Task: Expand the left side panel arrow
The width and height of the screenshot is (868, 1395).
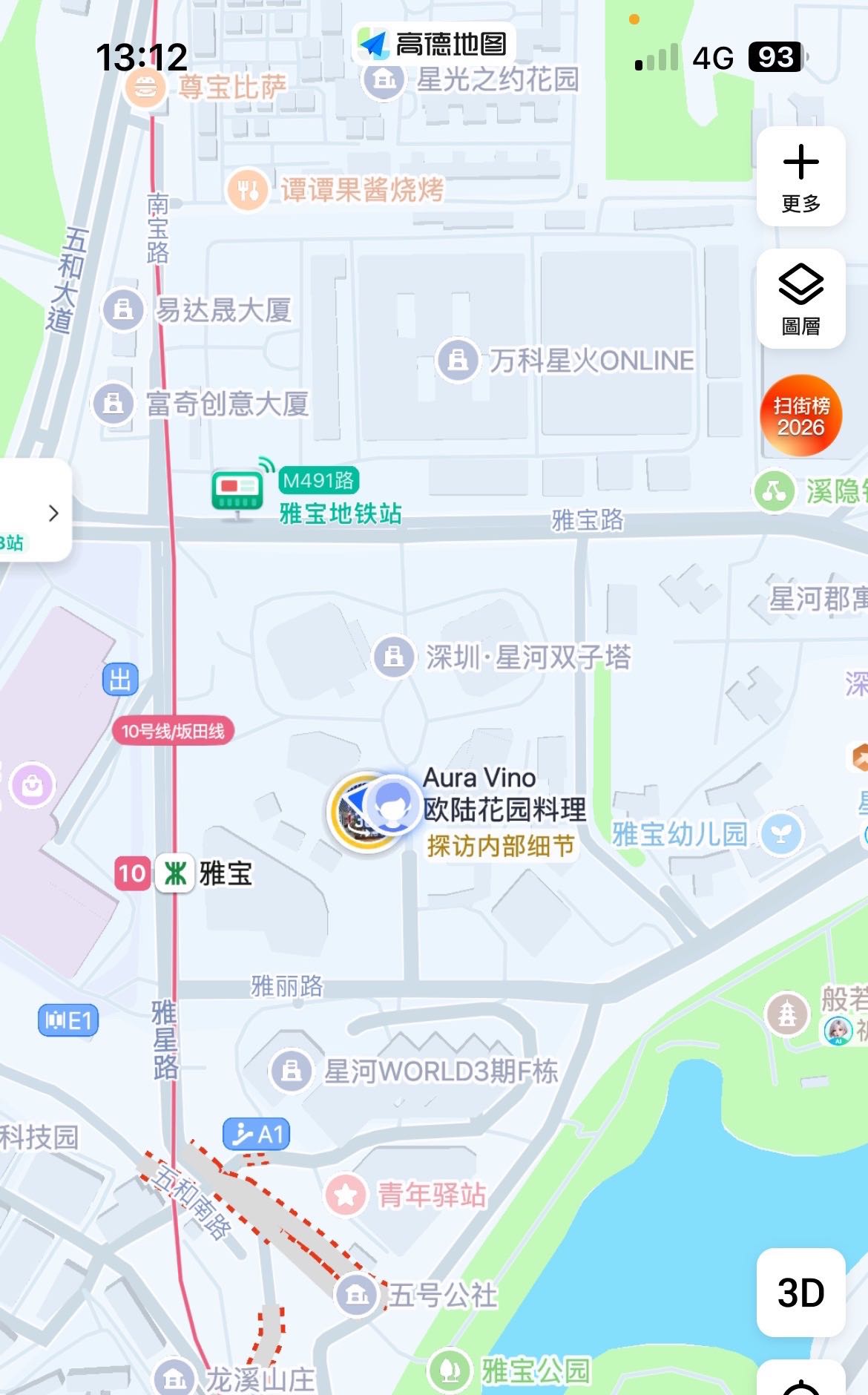Action: click(x=53, y=513)
